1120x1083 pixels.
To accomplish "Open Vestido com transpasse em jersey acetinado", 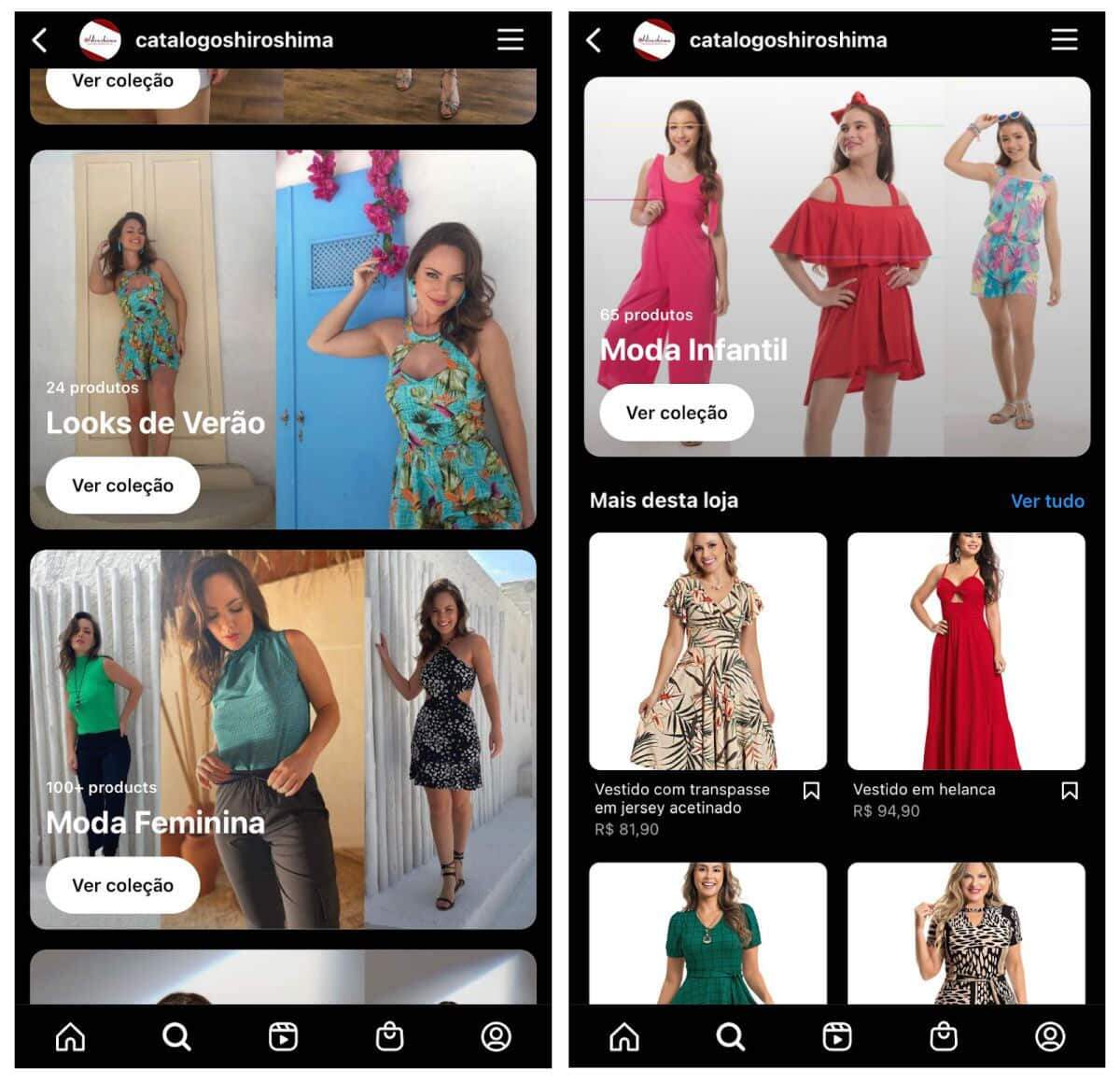I will point(707,652).
